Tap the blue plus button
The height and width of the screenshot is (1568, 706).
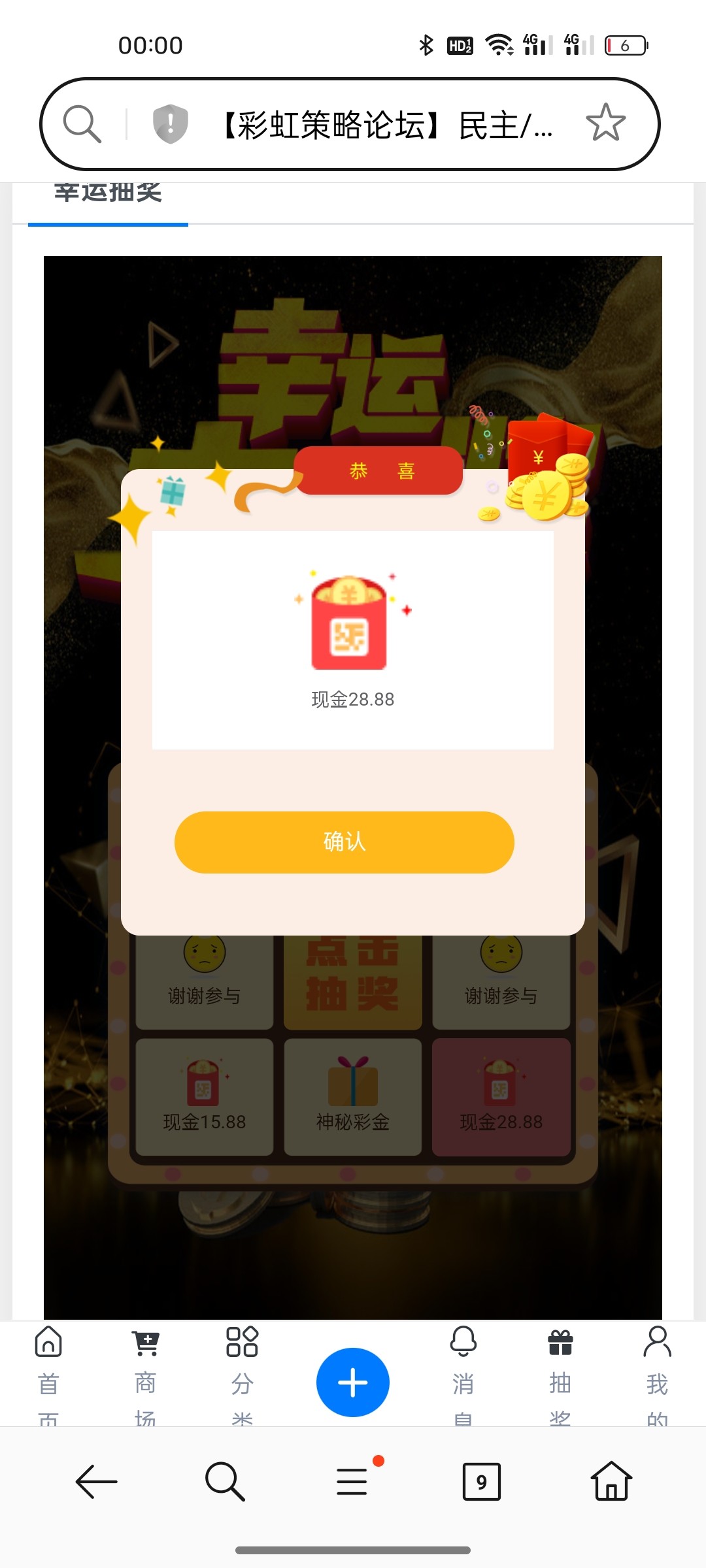[x=353, y=1382]
